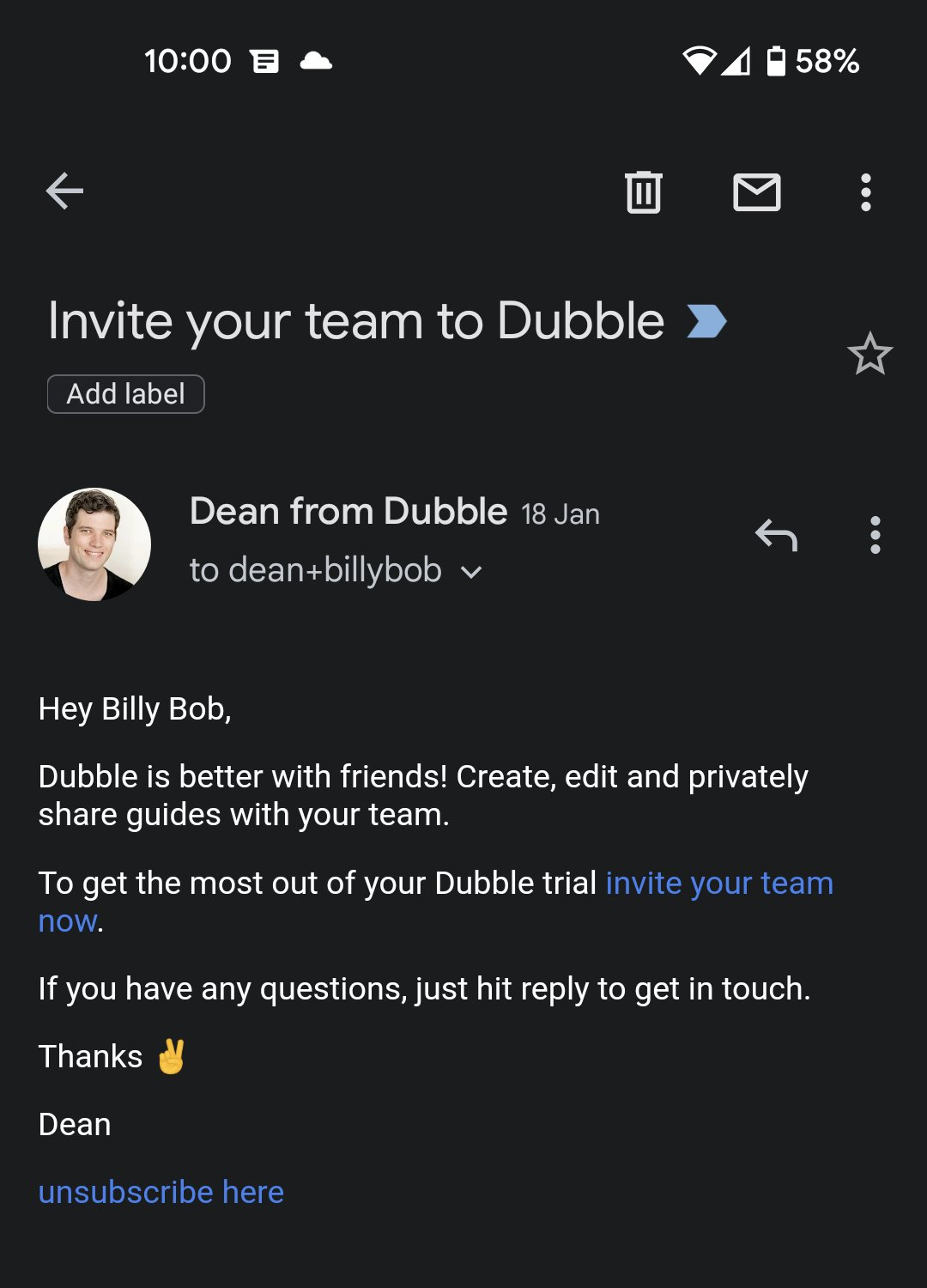Viewport: 927px width, 1288px height.
Task: Tap Add label below the subject
Action: tap(125, 393)
